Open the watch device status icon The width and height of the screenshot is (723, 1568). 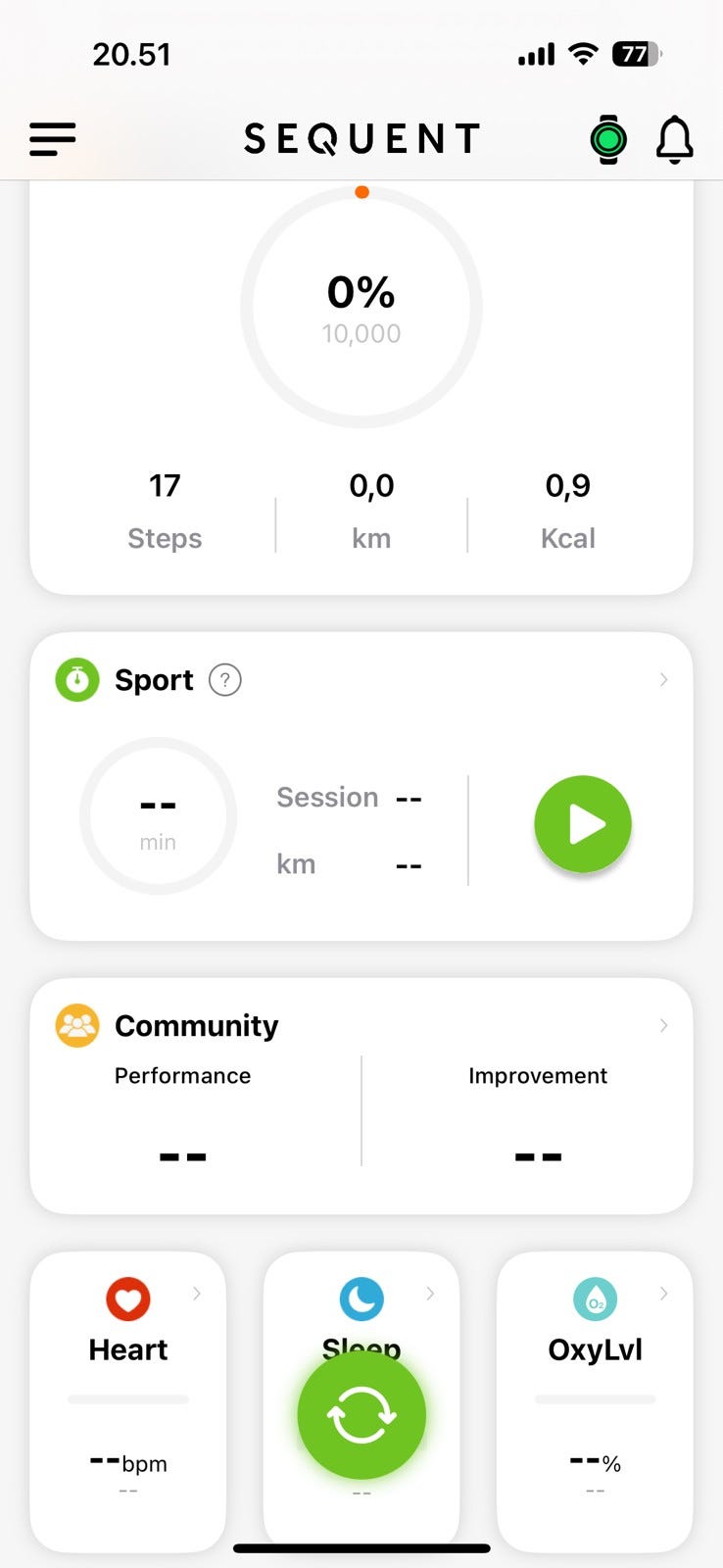tap(608, 139)
